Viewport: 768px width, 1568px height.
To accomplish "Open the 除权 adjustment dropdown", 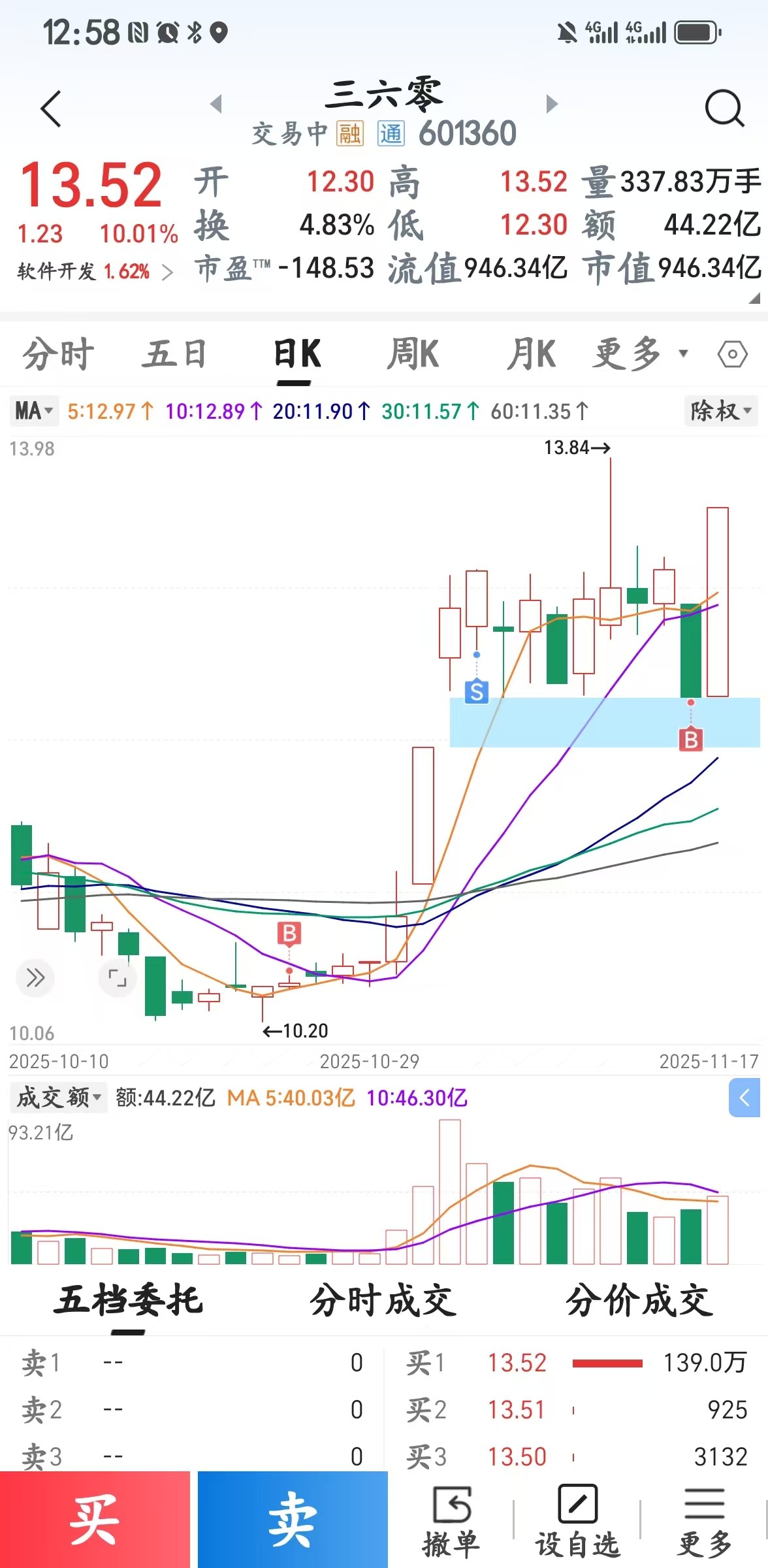I will [x=720, y=411].
